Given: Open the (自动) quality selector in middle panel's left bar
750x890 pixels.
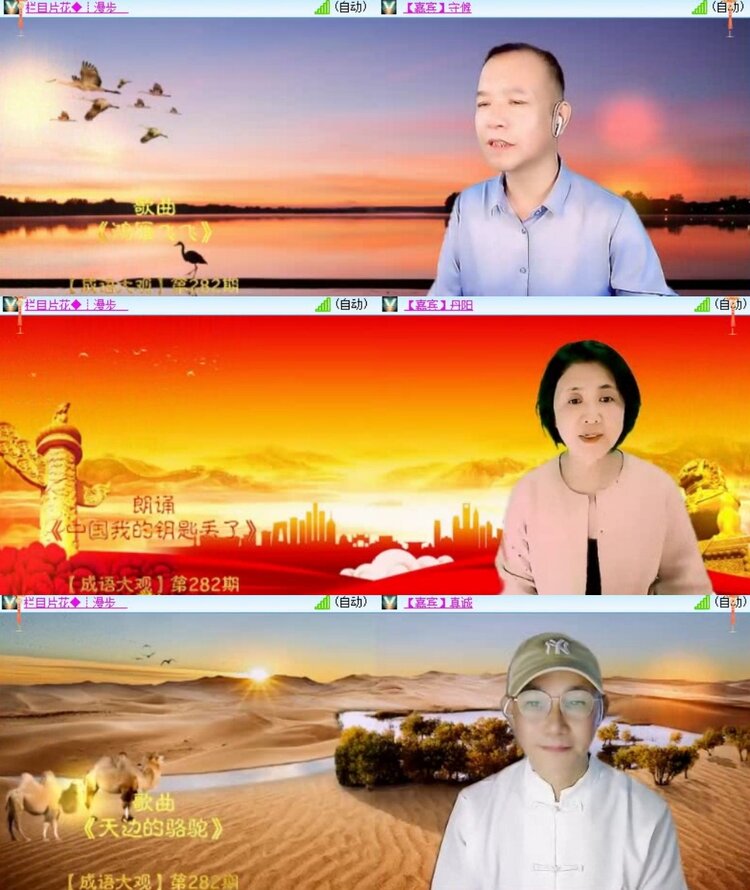Looking at the screenshot, I should click(350, 306).
